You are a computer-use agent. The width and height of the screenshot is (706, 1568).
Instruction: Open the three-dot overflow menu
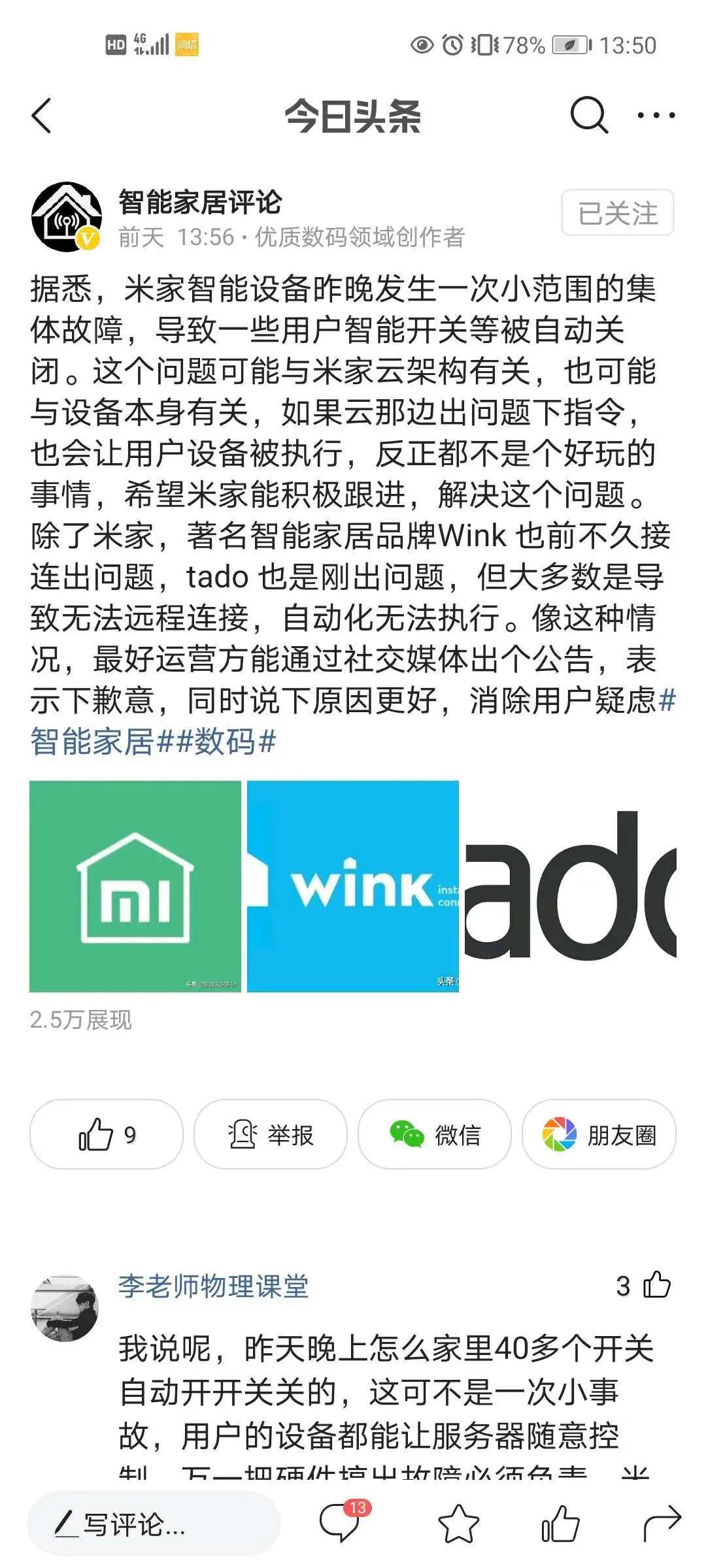pyautogui.click(x=656, y=116)
